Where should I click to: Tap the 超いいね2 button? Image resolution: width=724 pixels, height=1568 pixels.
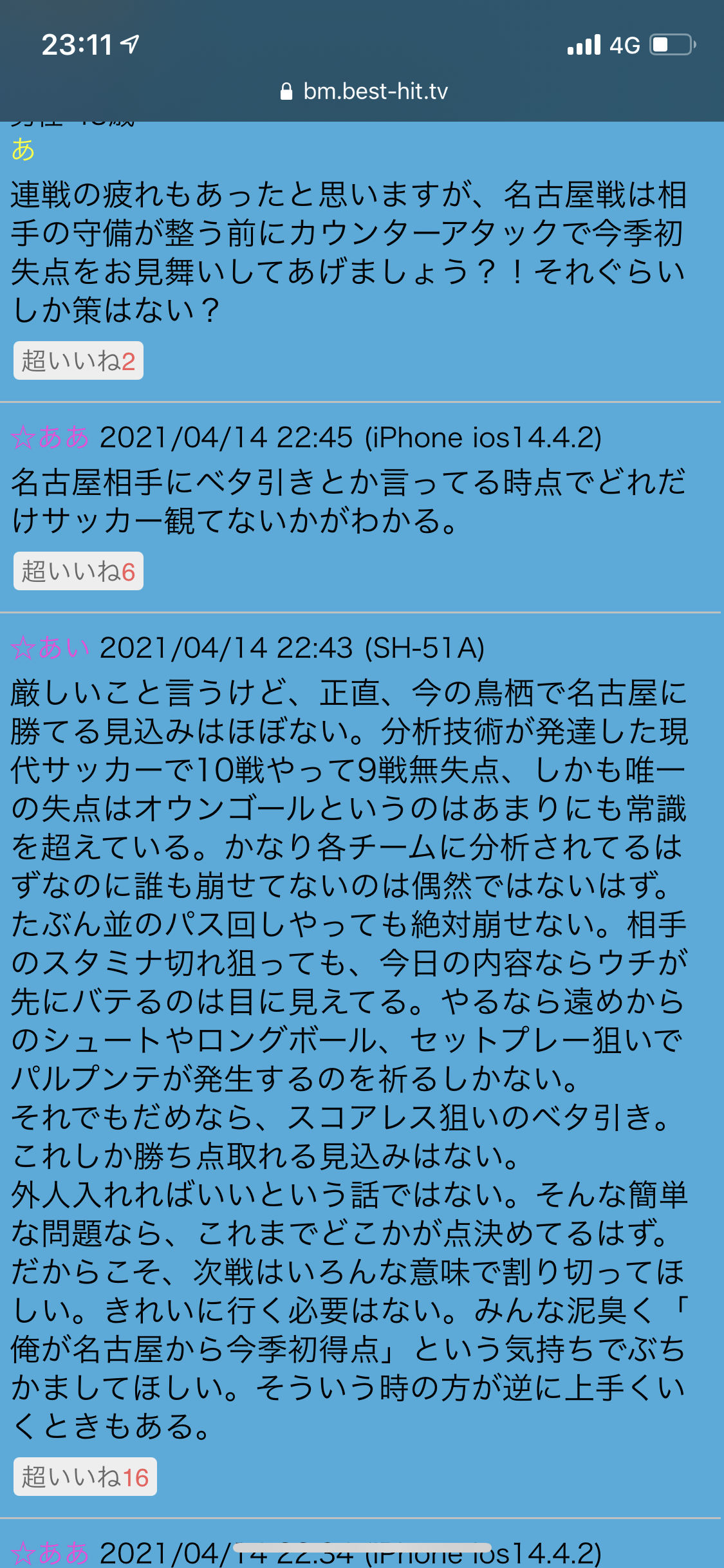pos(78,361)
